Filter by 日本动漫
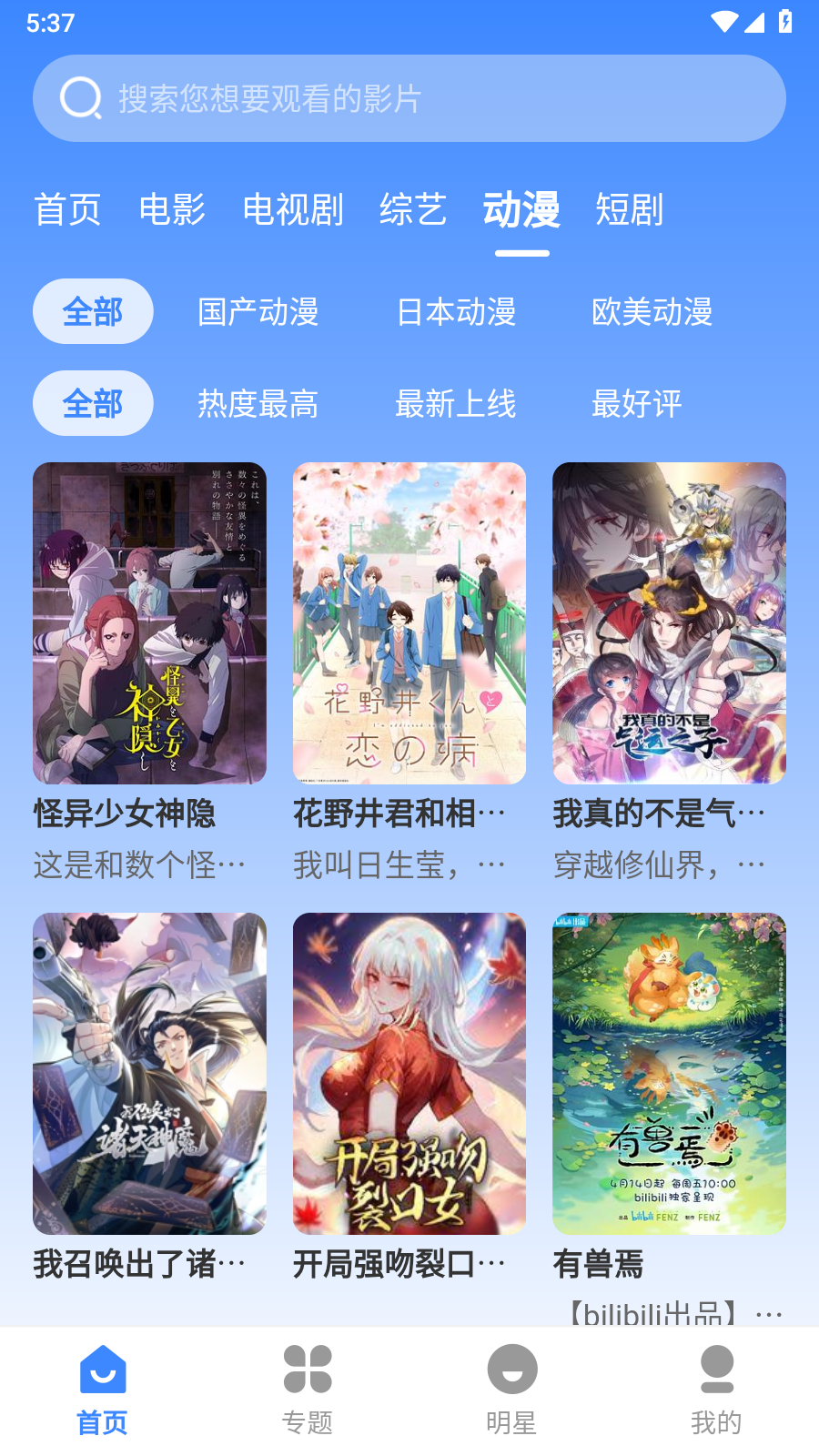 456,312
